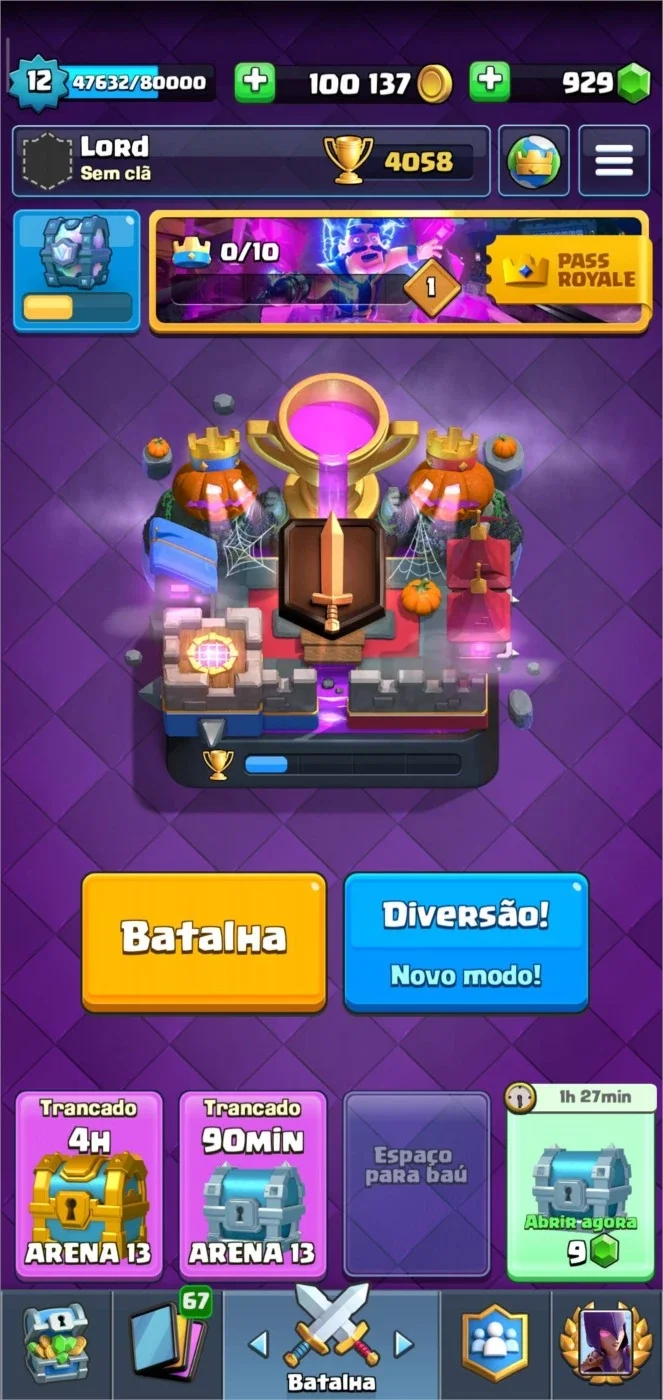
Task: Tap the right arrow beside Batalha tab
Action: (403, 1345)
